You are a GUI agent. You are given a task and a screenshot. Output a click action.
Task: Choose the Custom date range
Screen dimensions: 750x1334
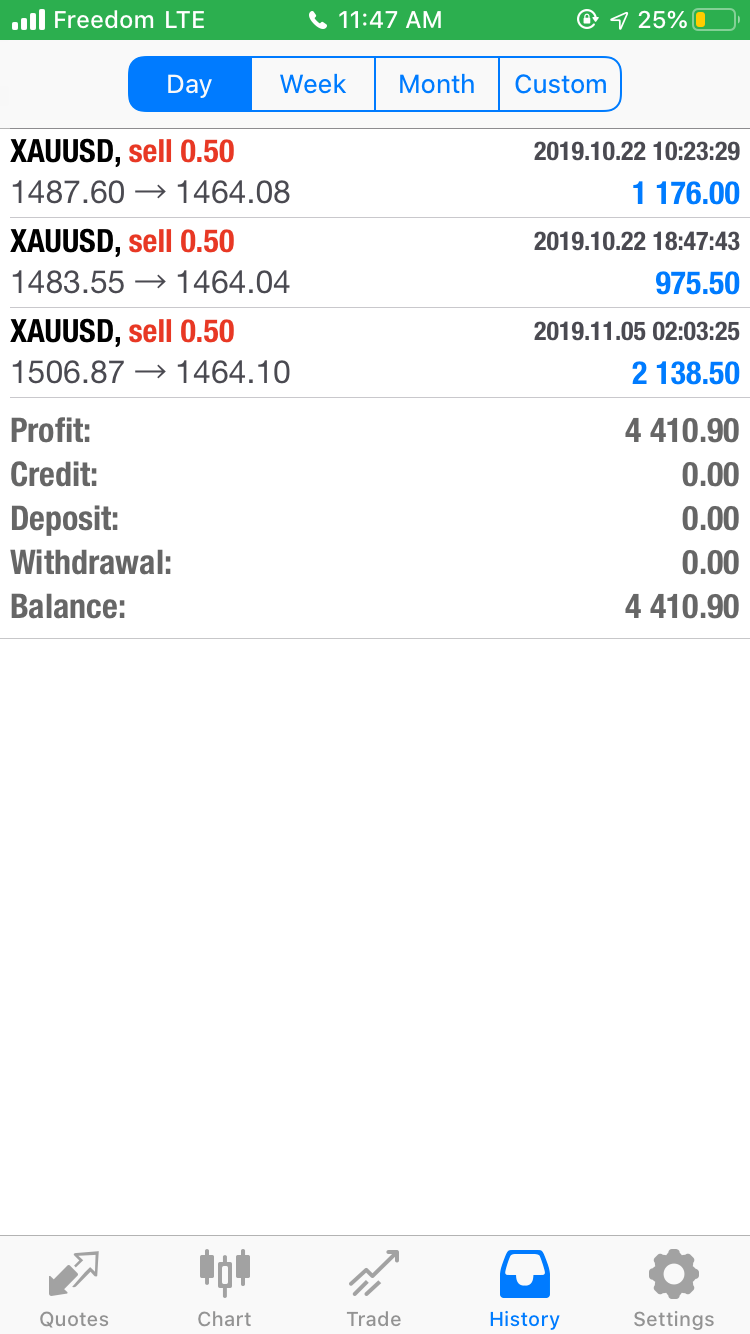pos(560,84)
